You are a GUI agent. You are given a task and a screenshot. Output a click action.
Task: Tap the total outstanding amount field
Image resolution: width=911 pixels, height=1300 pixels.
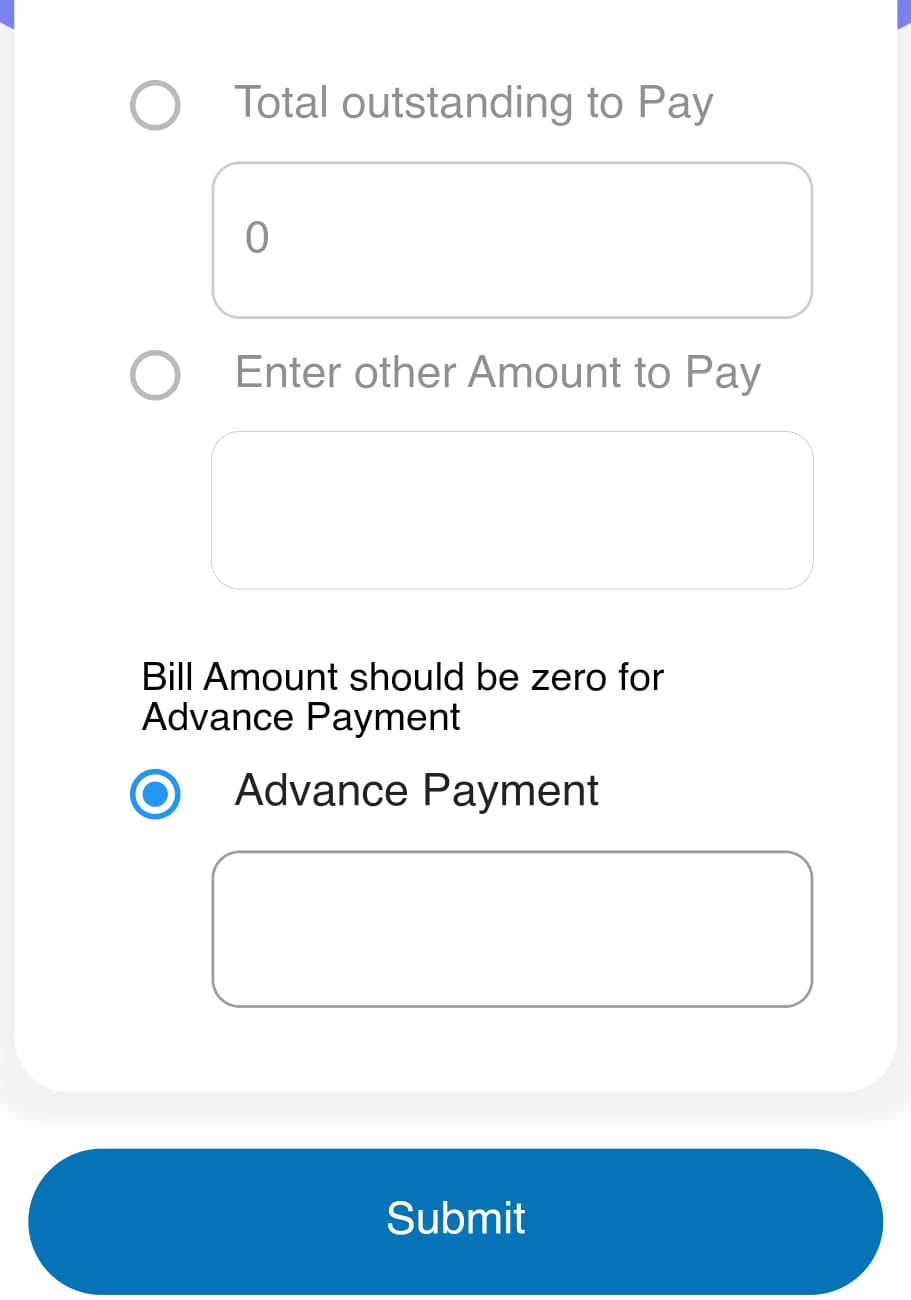pos(512,240)
